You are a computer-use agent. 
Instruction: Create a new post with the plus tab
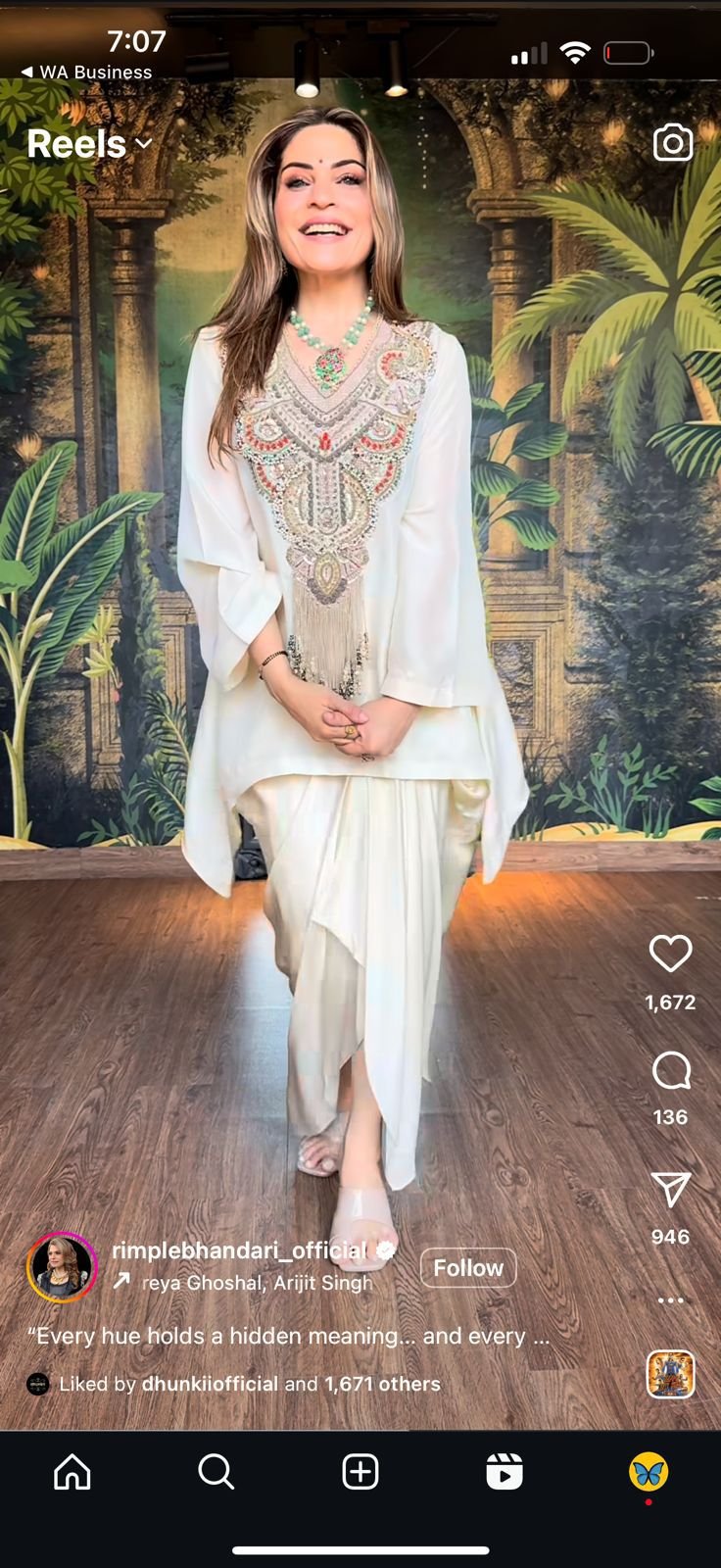coord(360,1471)
